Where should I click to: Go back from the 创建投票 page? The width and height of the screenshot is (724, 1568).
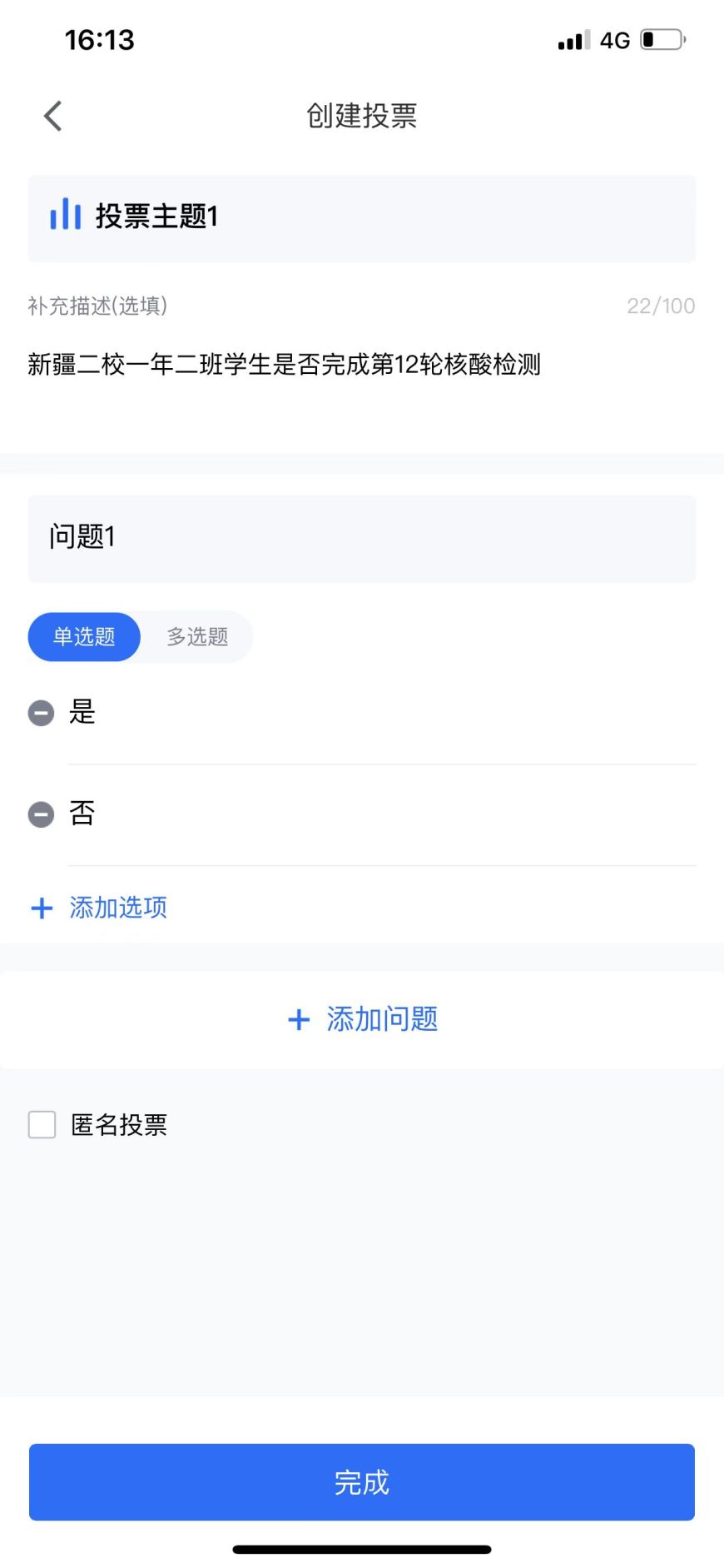point(53,117)
